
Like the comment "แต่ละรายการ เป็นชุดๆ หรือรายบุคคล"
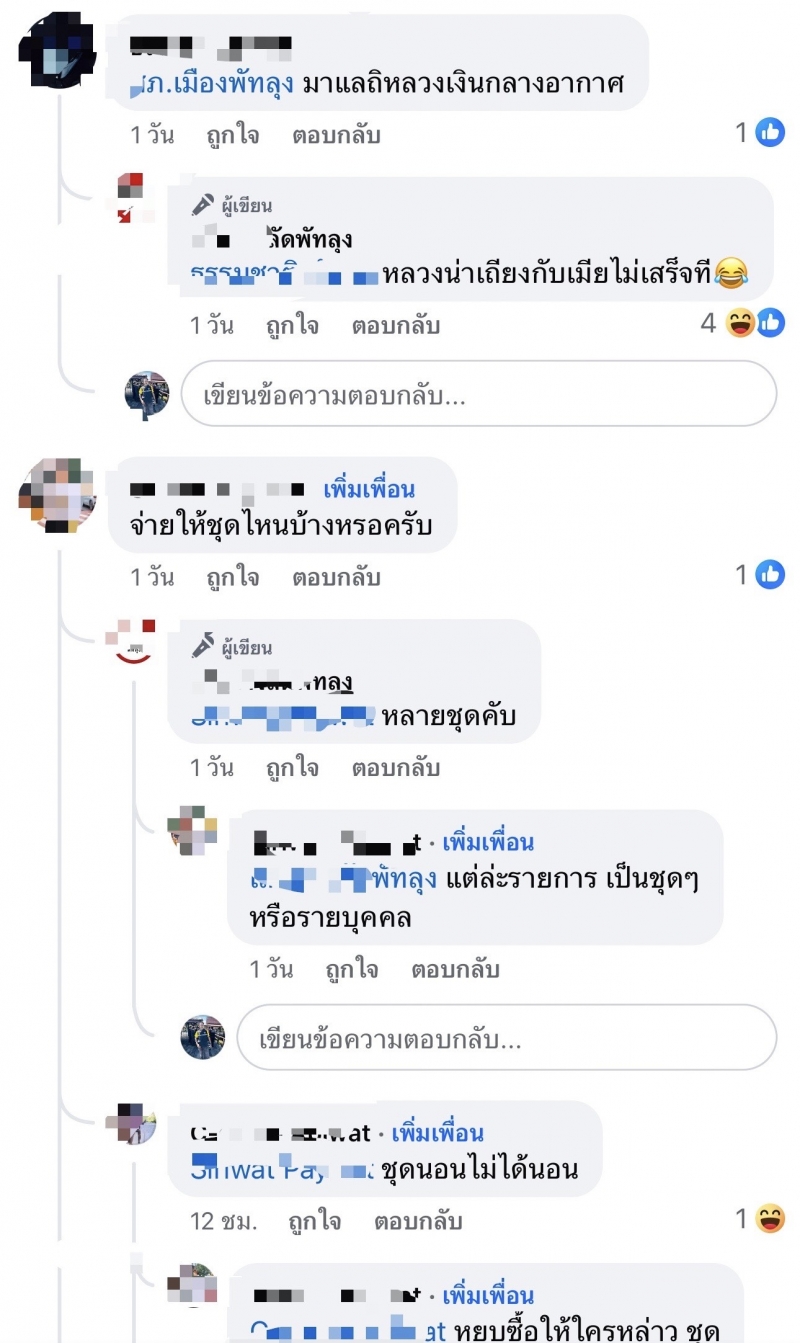click(352, 969)
